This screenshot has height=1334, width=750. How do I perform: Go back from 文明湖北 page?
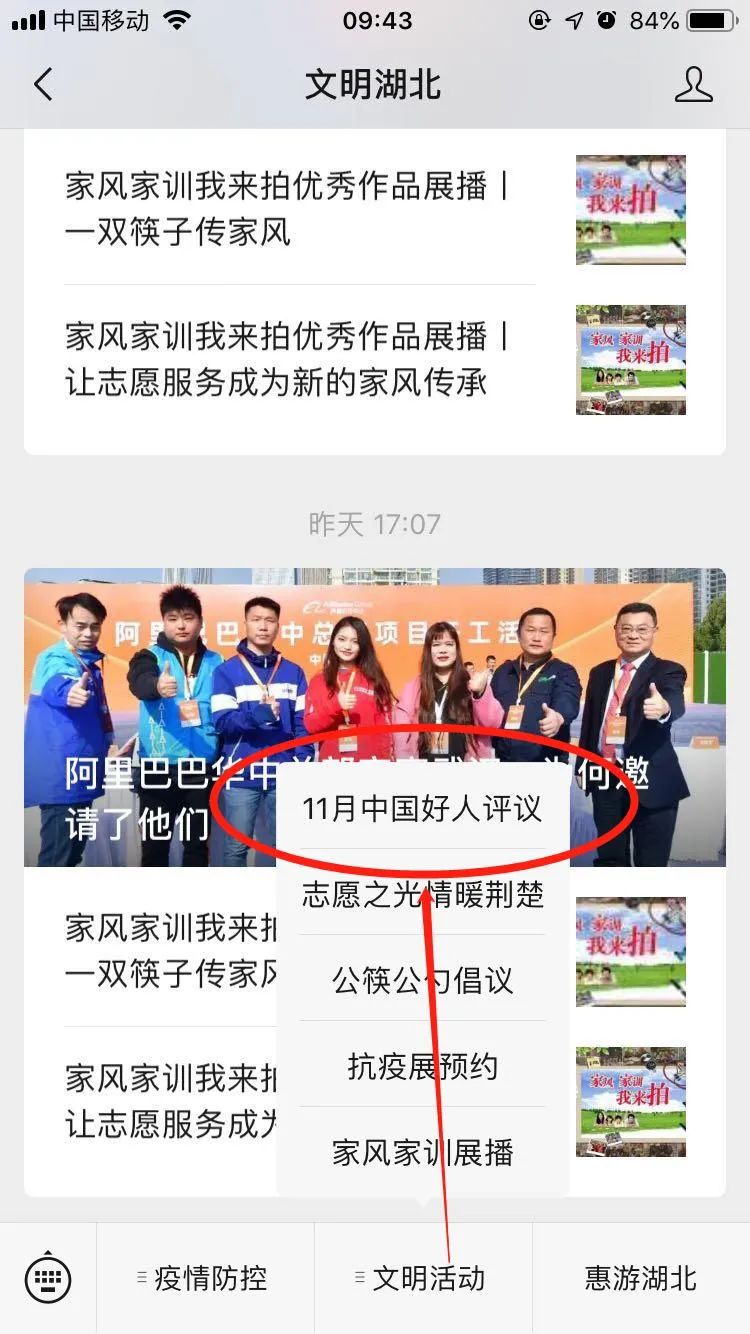pyautogui.click(x=42, y=85)
